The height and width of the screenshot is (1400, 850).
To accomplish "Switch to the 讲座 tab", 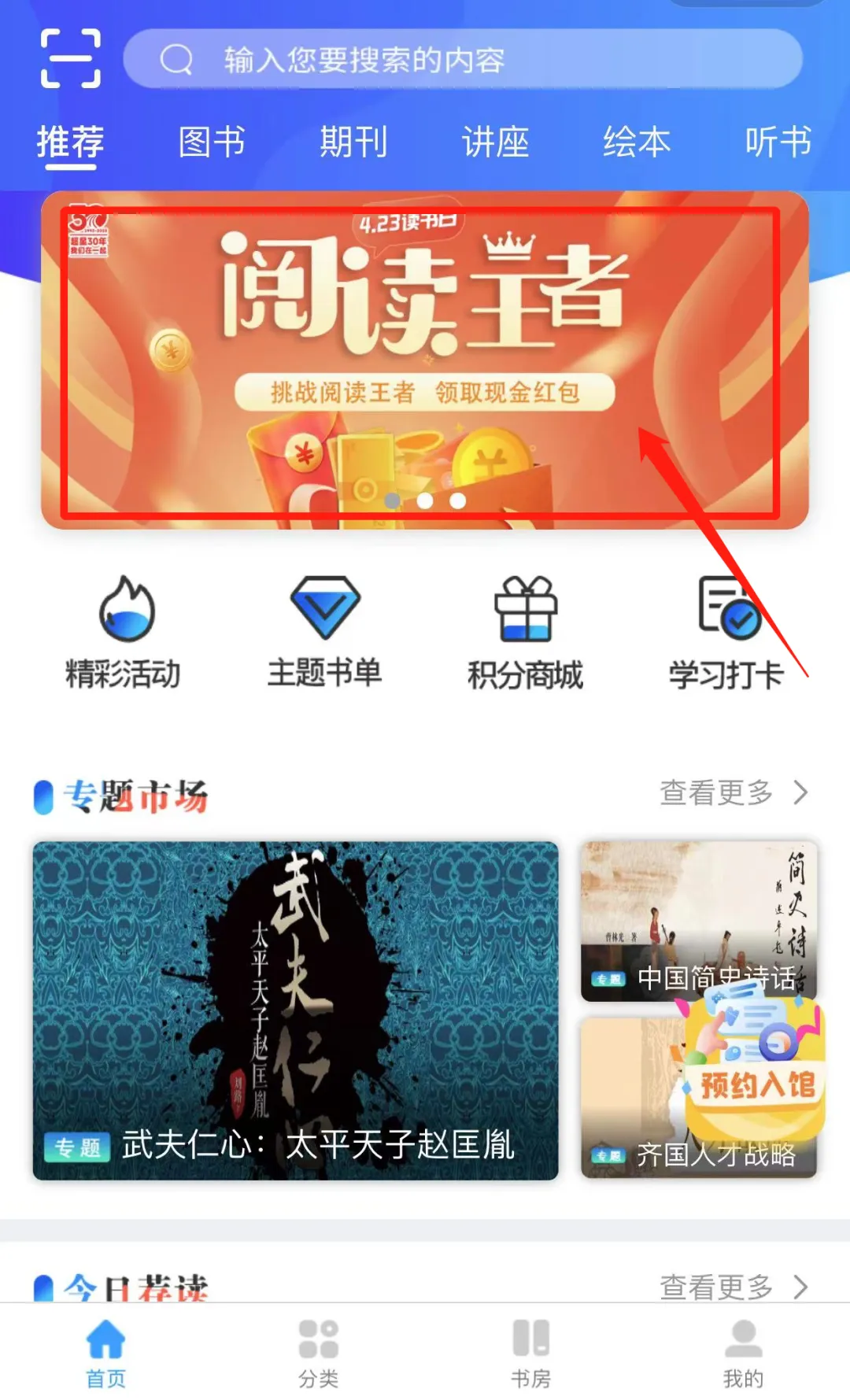I will [x=495, y=142].
